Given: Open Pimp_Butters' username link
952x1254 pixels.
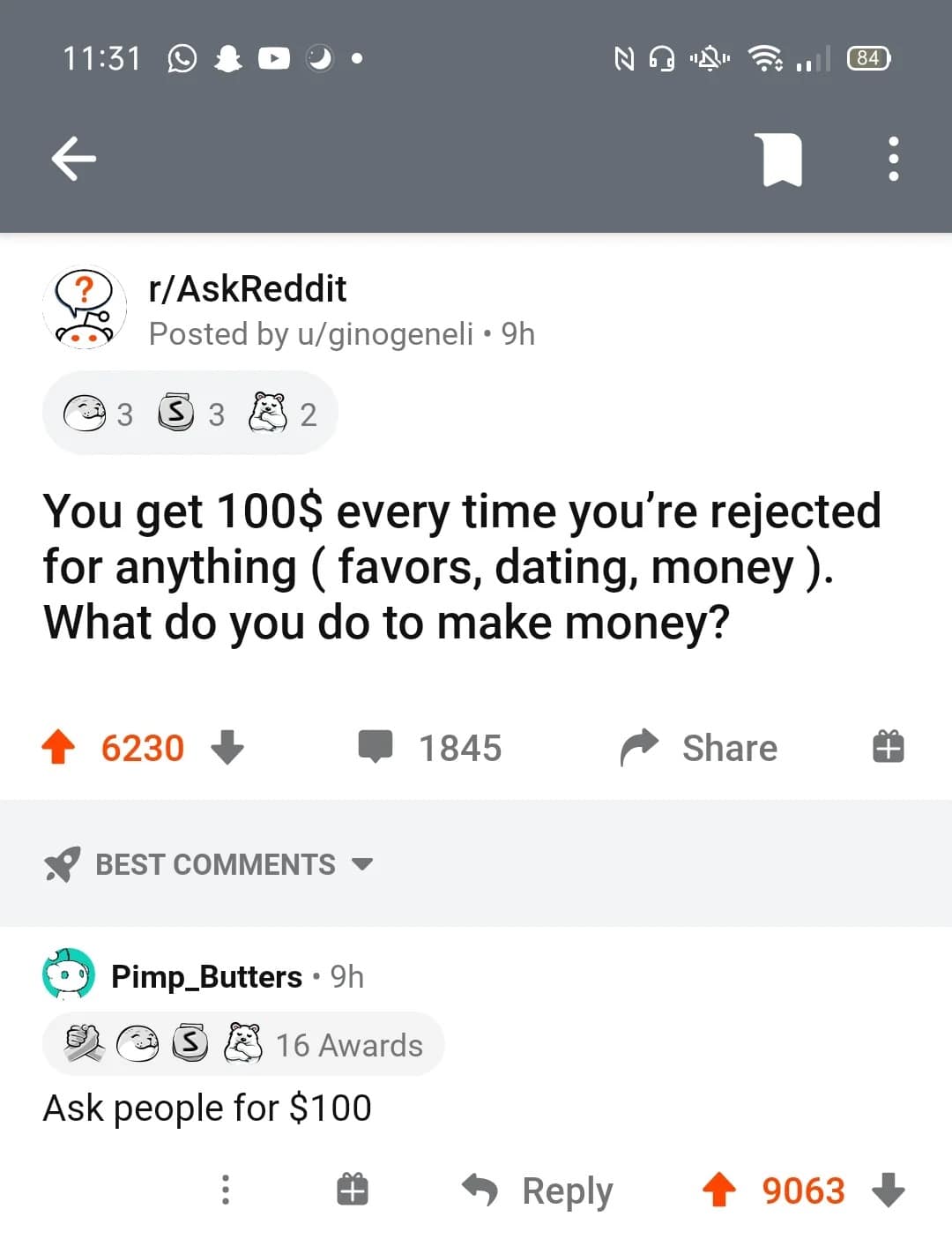Looking at the screenshot, I should 206,976.
